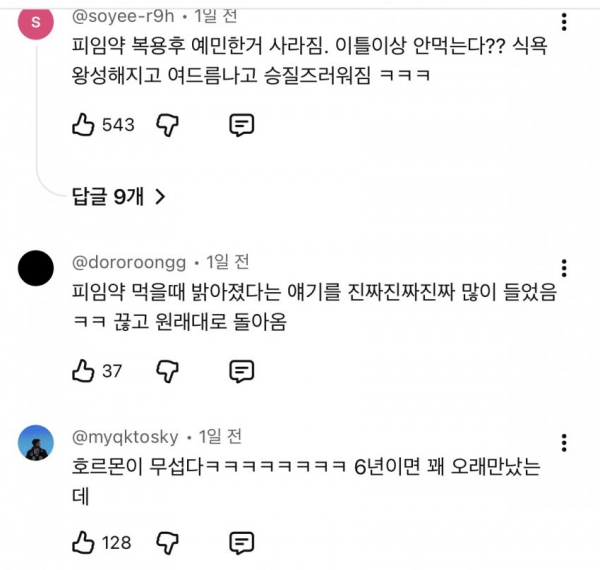Open overflow menu on @myqktosky's comment

(x=565, y=442)
